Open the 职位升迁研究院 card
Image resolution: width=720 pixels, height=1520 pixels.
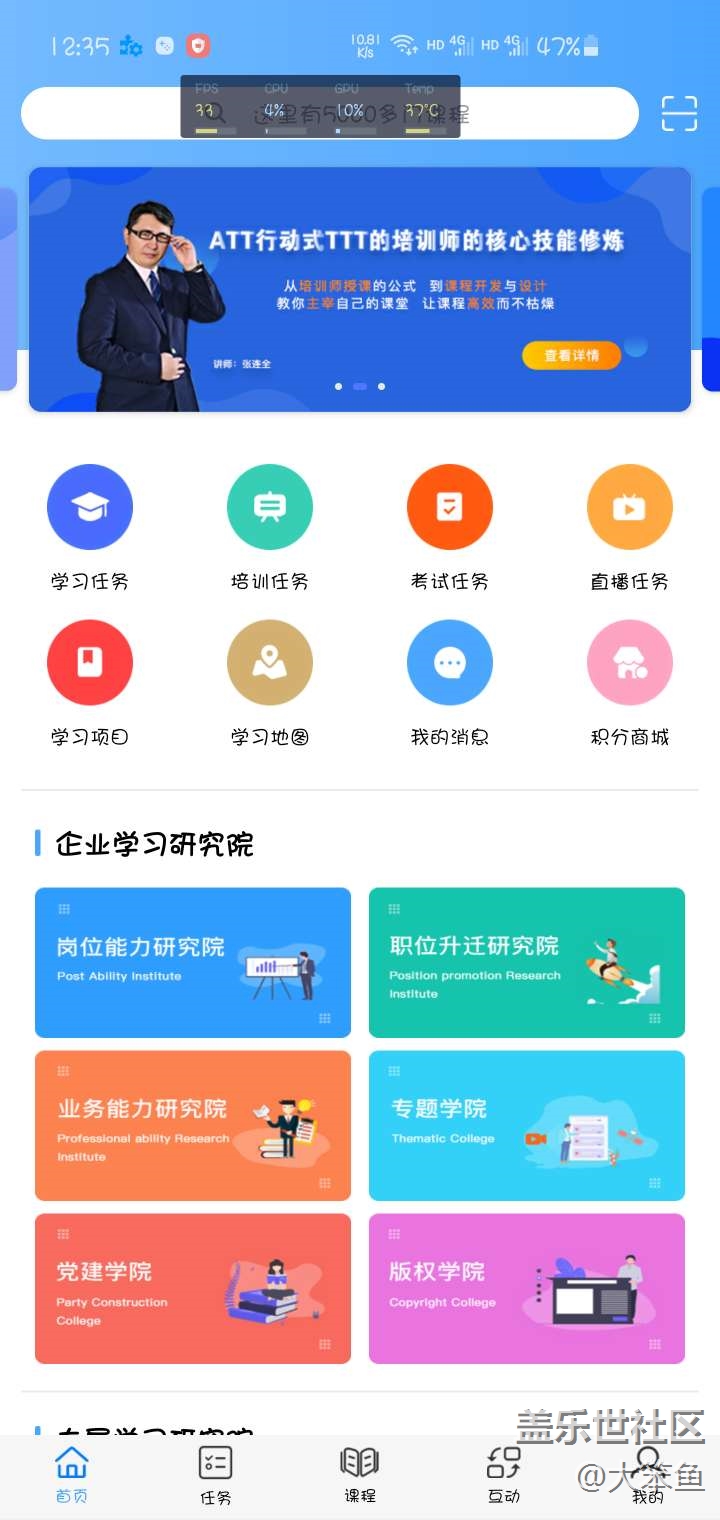[x=527, y=962]
